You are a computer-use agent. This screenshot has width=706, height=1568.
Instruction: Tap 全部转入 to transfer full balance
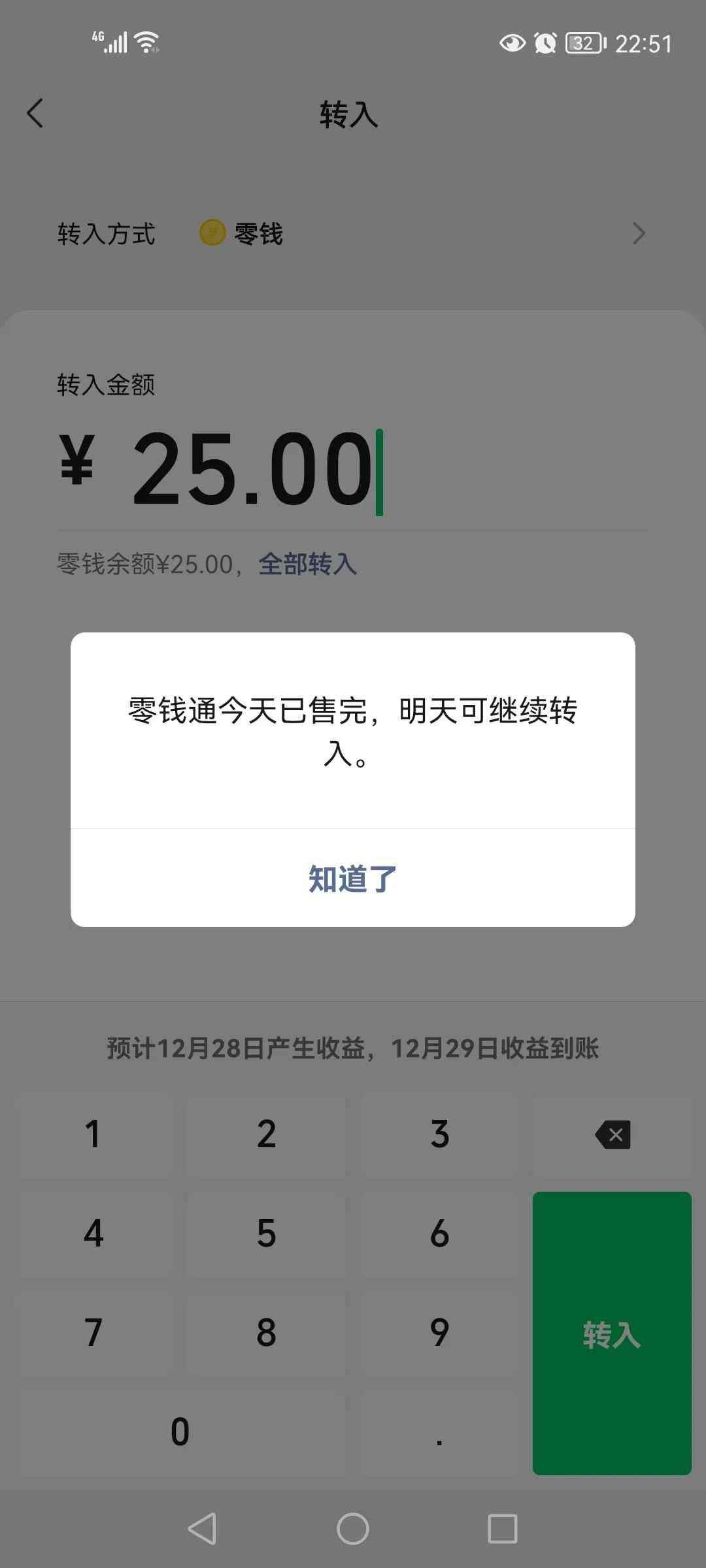point(309,566)
